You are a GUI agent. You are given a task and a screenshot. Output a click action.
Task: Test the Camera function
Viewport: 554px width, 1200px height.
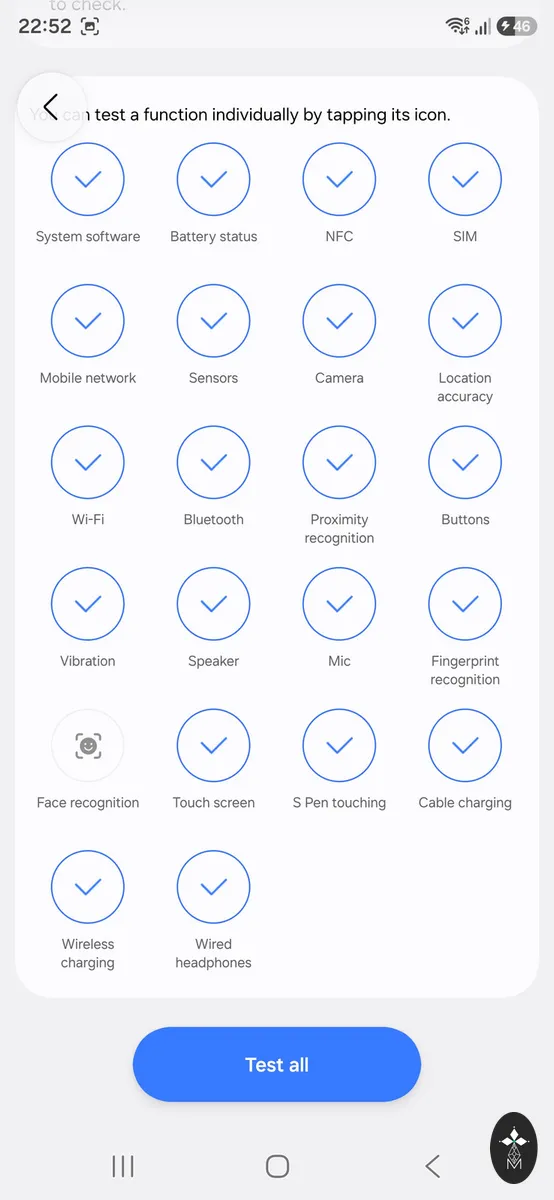340,322
